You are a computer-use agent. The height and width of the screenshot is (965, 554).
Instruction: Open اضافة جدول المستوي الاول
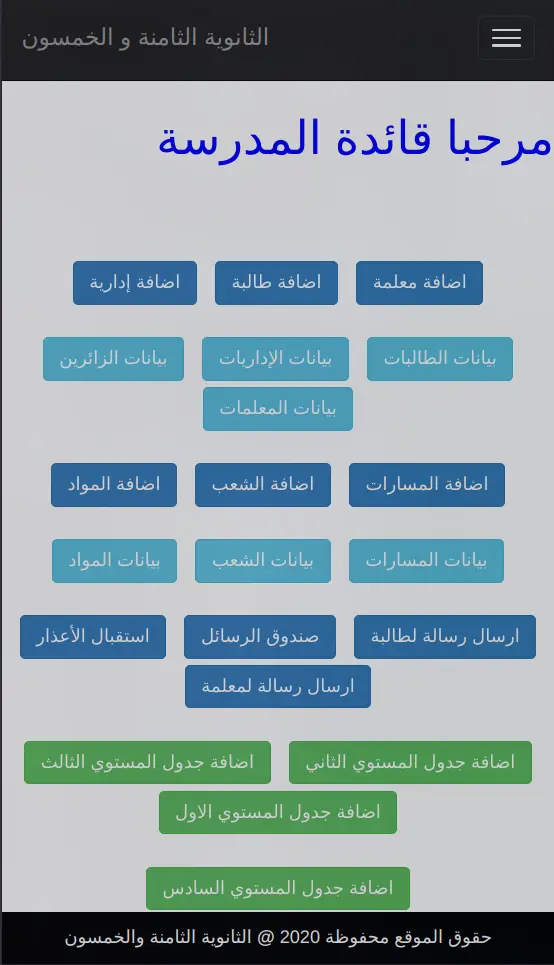tap(278, 812)
